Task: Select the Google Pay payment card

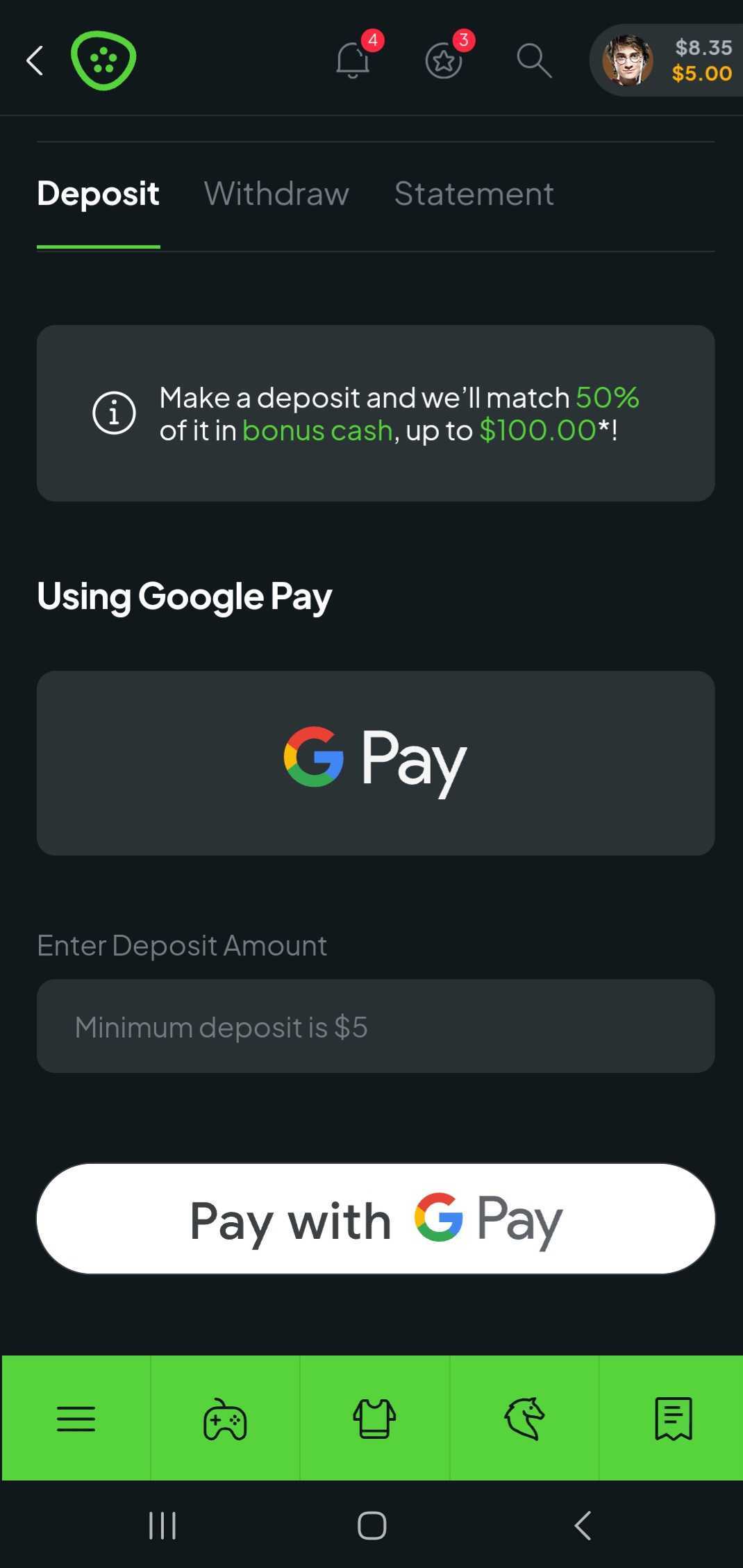Action: pos(376,762)
